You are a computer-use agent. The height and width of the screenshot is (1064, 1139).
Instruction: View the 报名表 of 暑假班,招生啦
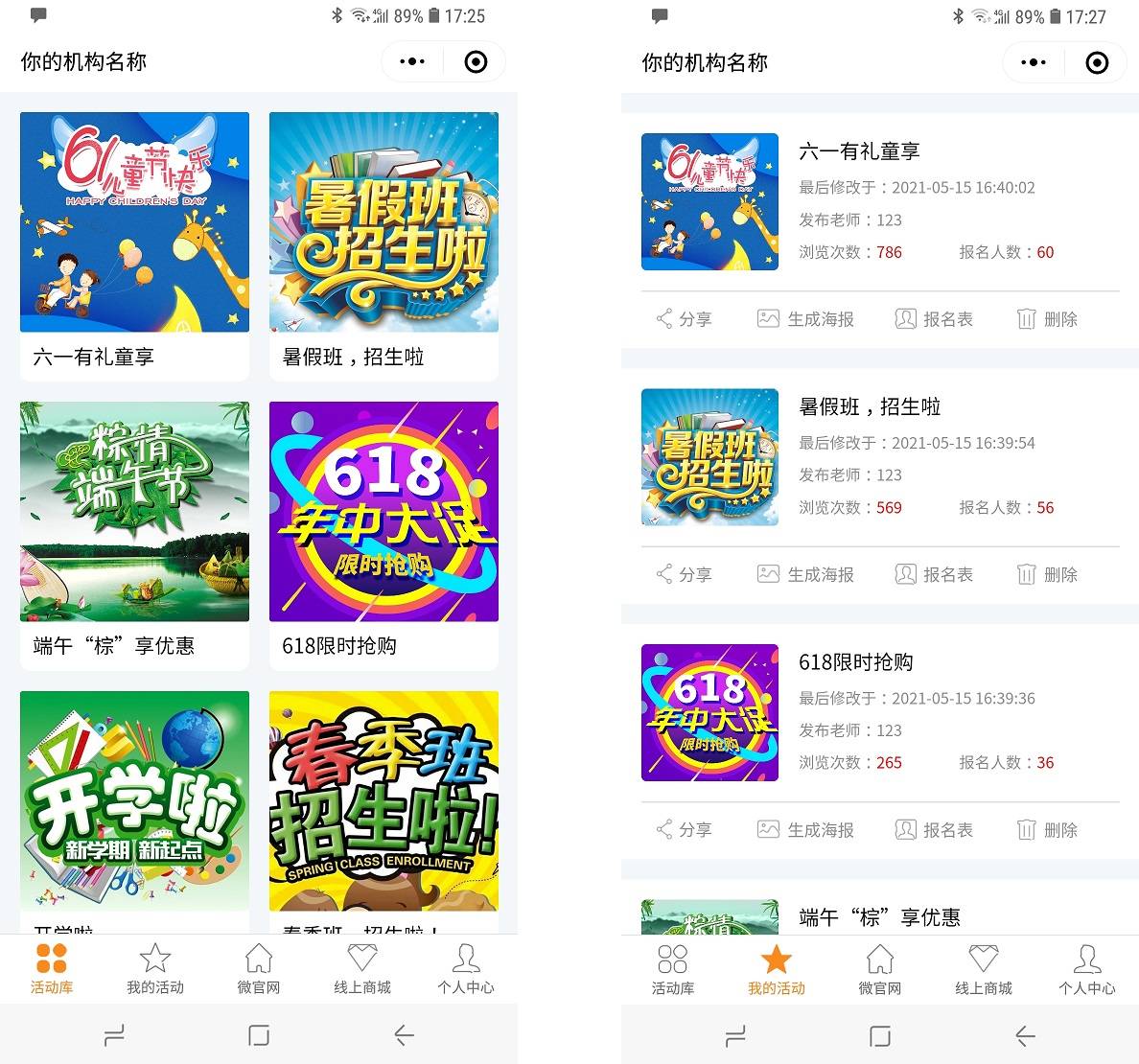coord(934,574)
